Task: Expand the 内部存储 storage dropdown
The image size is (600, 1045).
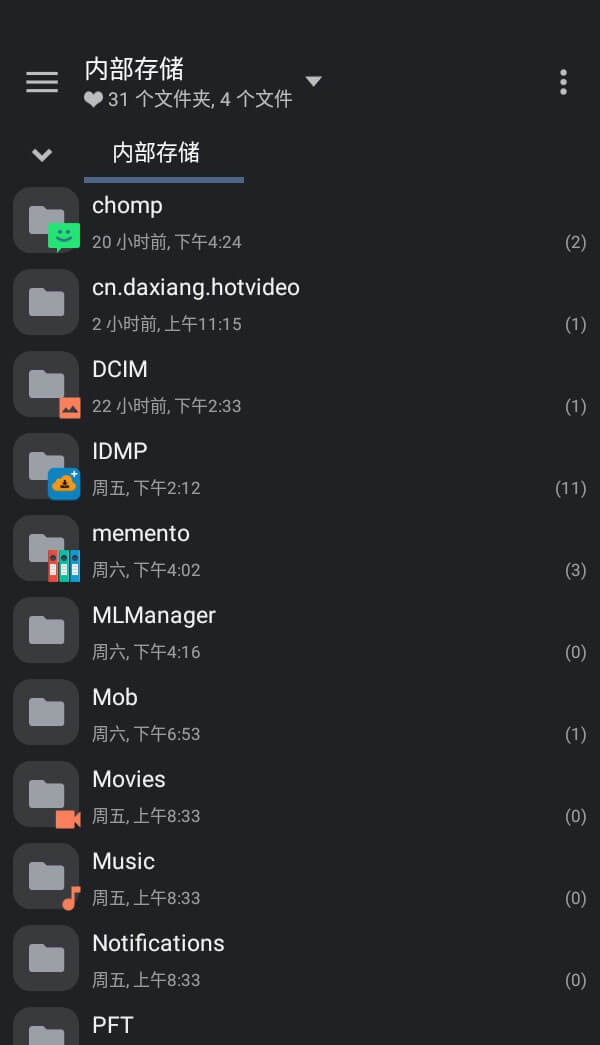Action: click(313, 81)
